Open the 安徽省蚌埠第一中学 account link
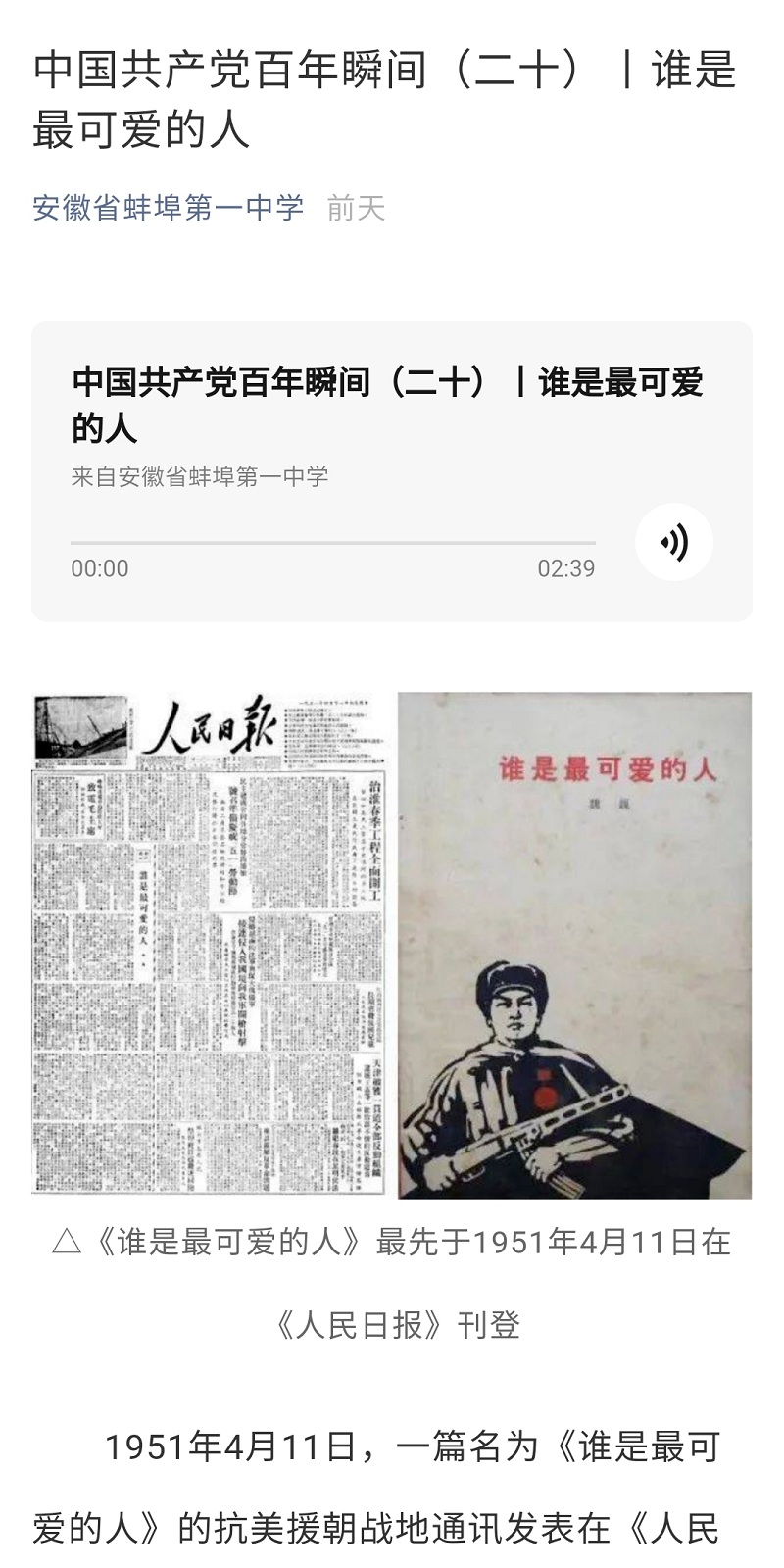The height and width of the screenshot is (1568, 784). [x=169, y=208]
